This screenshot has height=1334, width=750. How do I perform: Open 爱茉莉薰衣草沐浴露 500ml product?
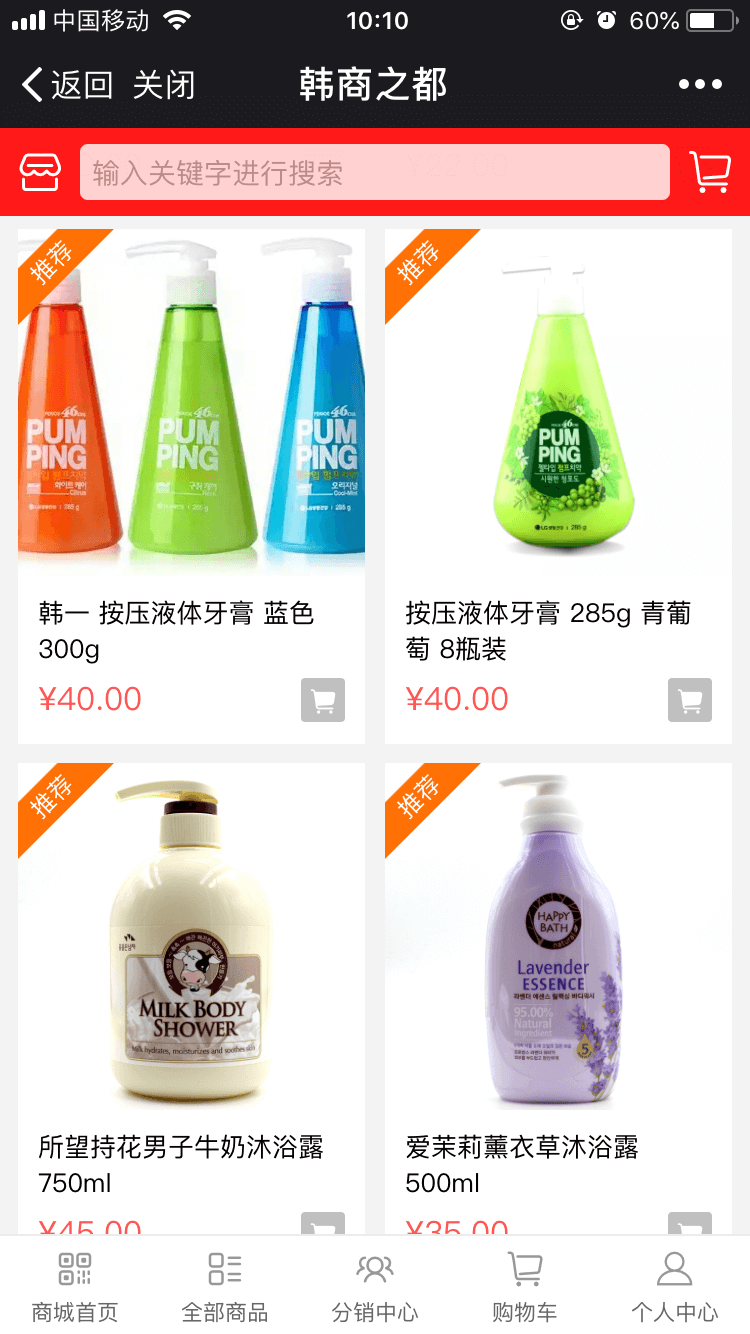(x=558, y=940)
